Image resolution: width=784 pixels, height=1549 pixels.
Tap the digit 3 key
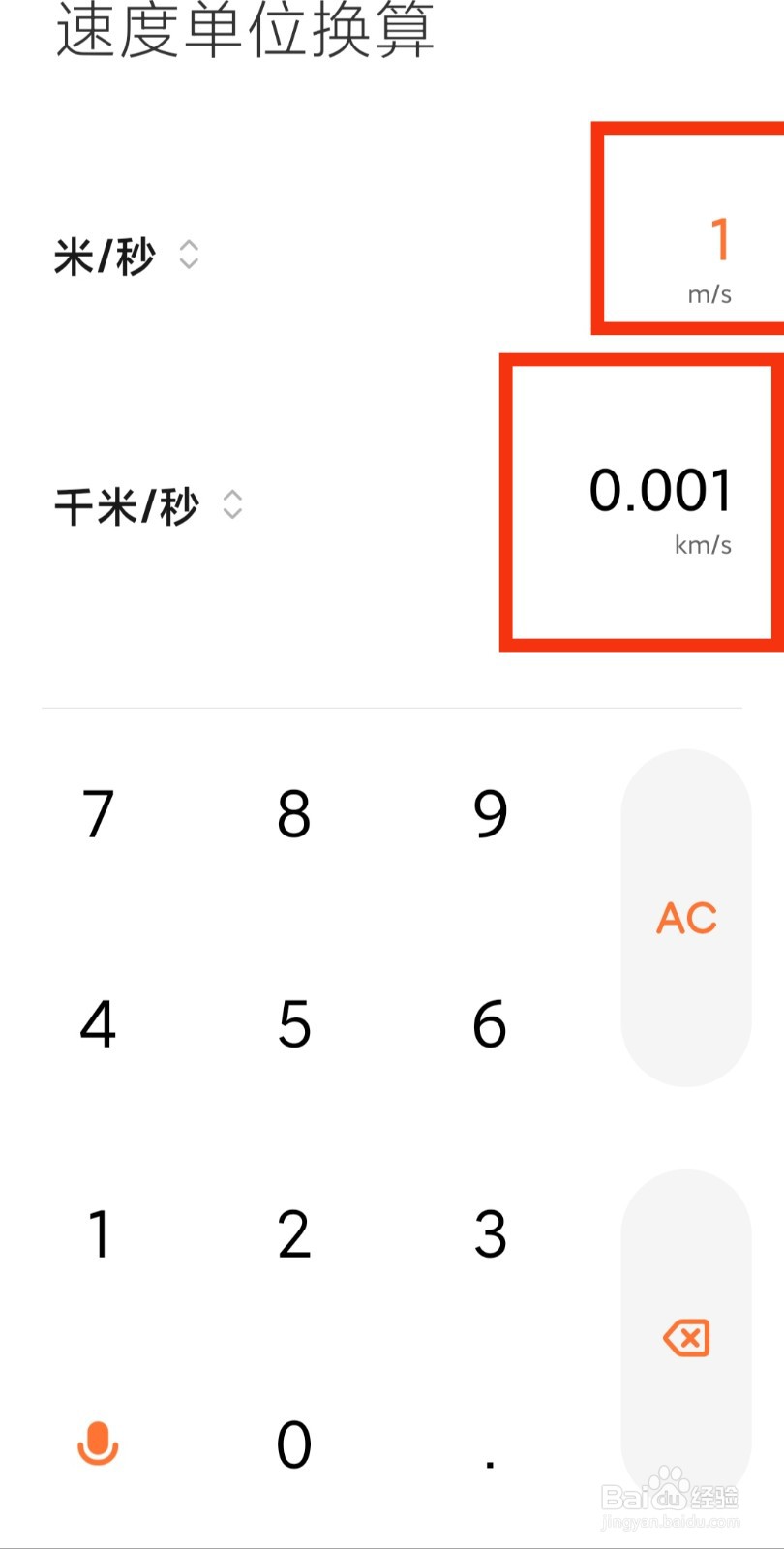click(x=489, y=1232)
